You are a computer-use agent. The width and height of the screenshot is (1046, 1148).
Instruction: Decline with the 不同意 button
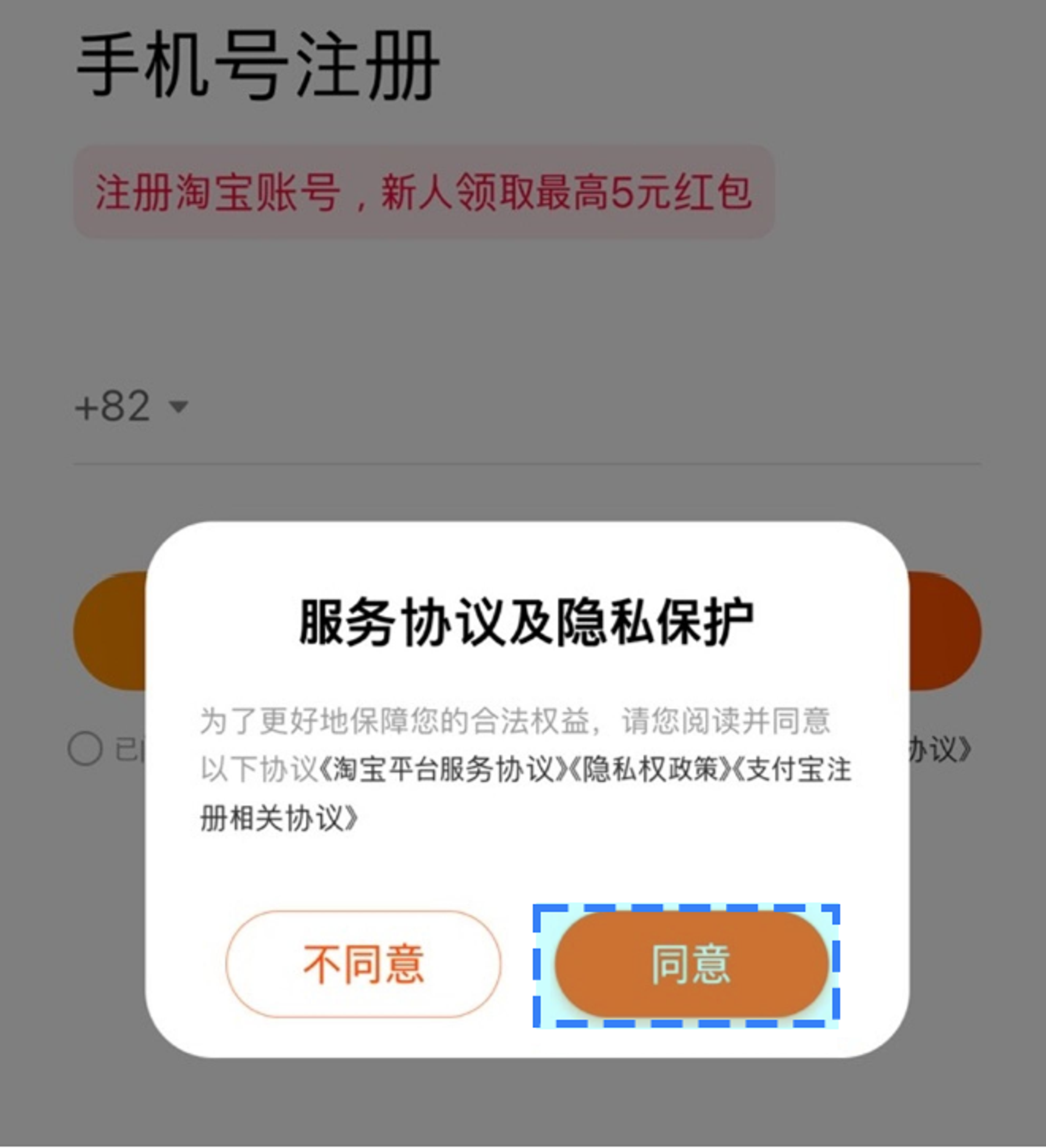click(x=363, y=964)
